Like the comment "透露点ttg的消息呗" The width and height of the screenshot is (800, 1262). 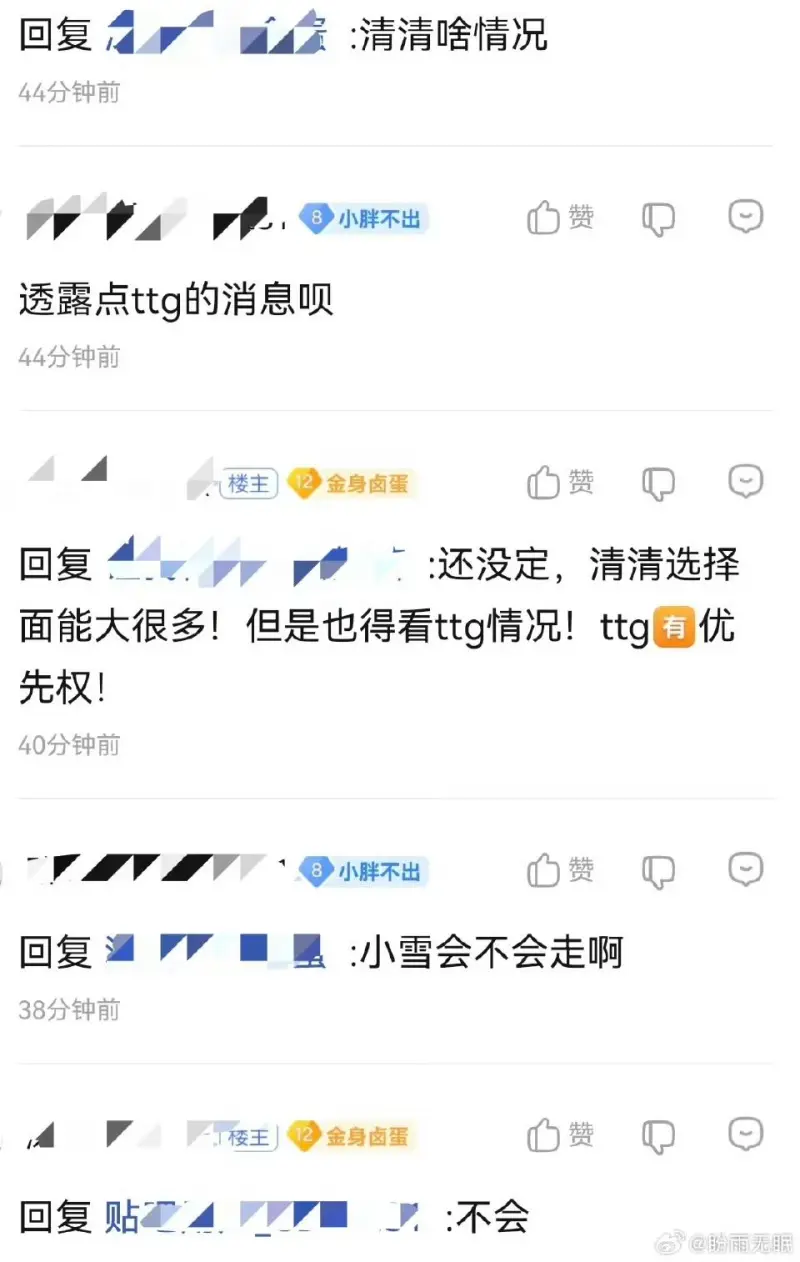tap(544, 217)
